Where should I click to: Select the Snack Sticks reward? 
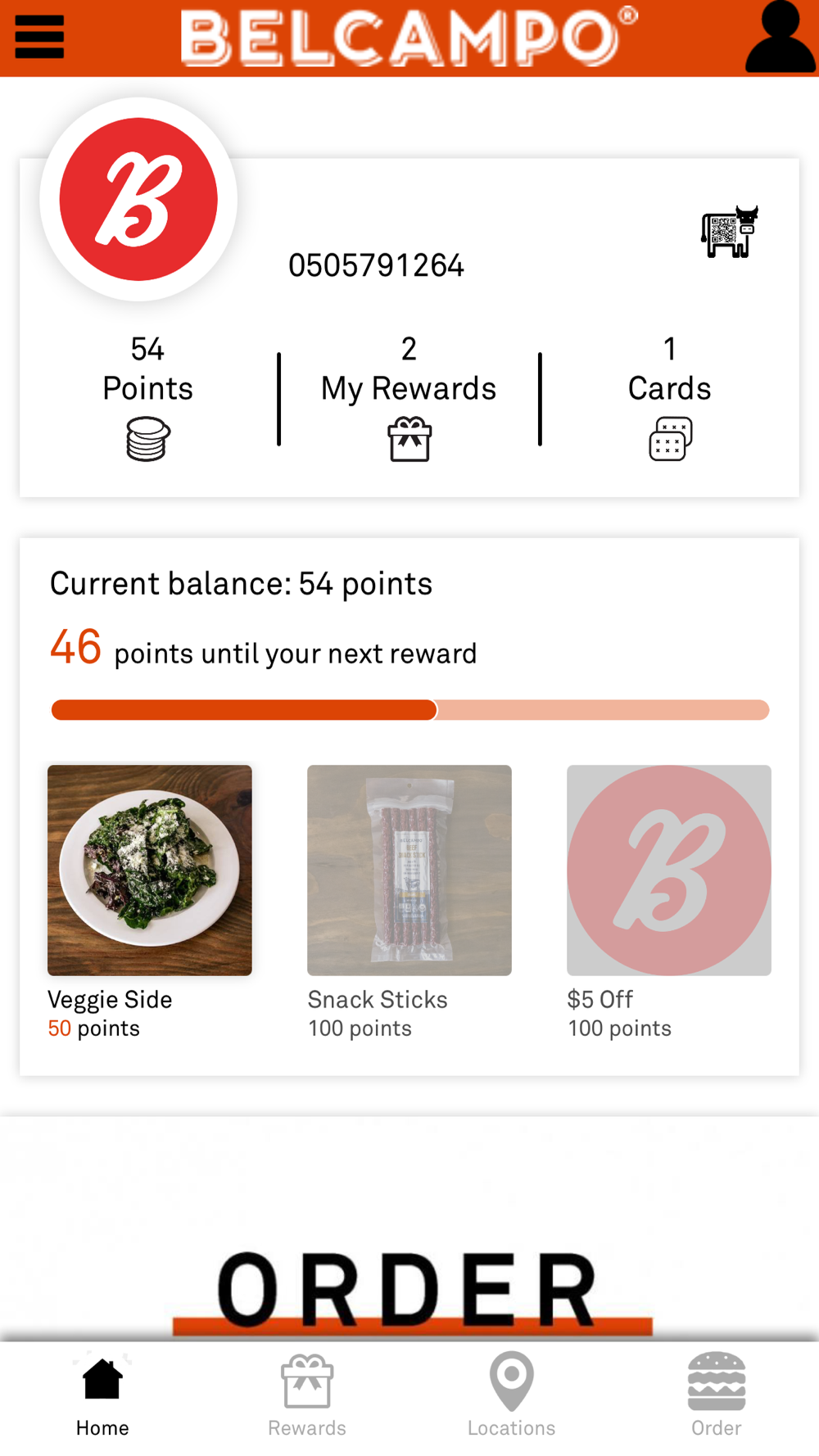coord(409,902)
